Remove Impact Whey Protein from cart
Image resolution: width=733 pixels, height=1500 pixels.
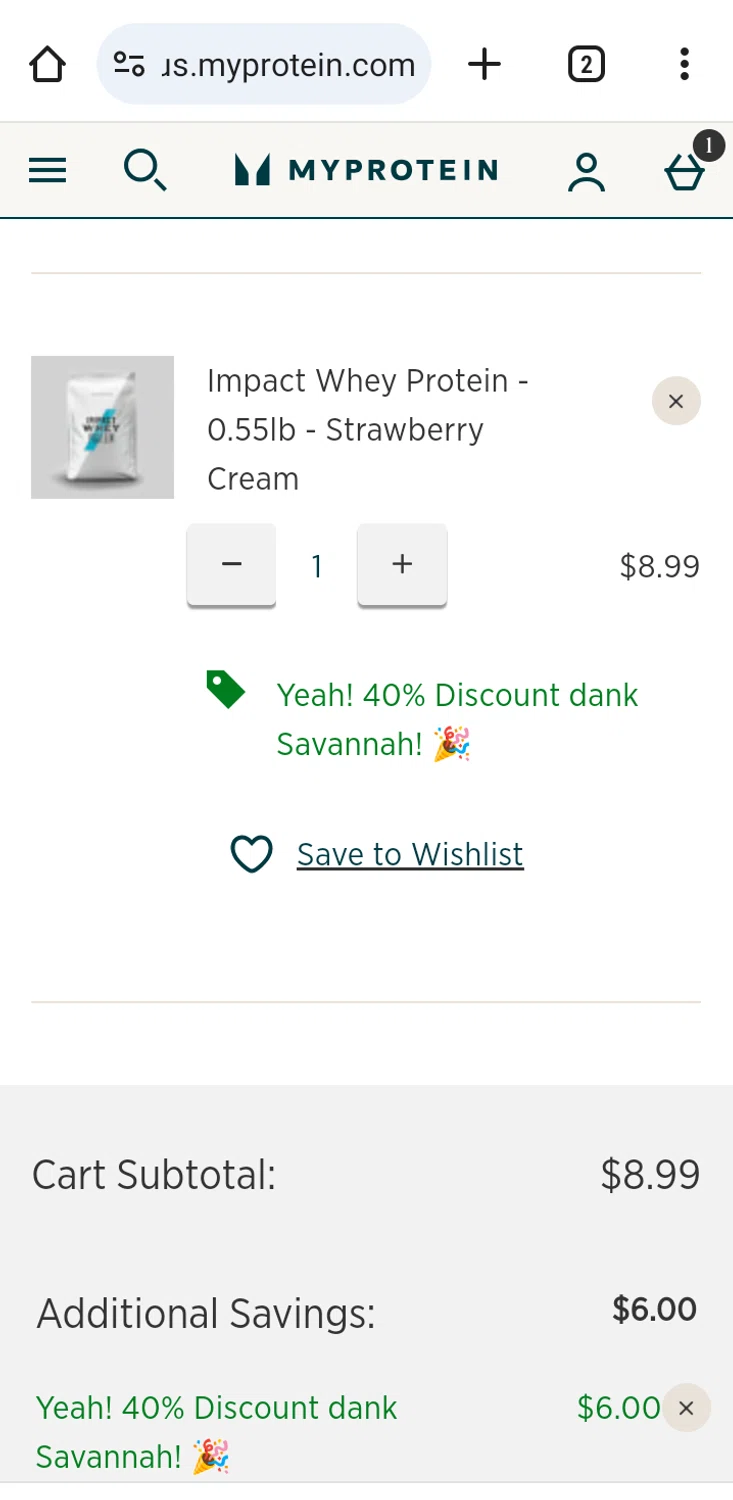(x=676, y=401)
